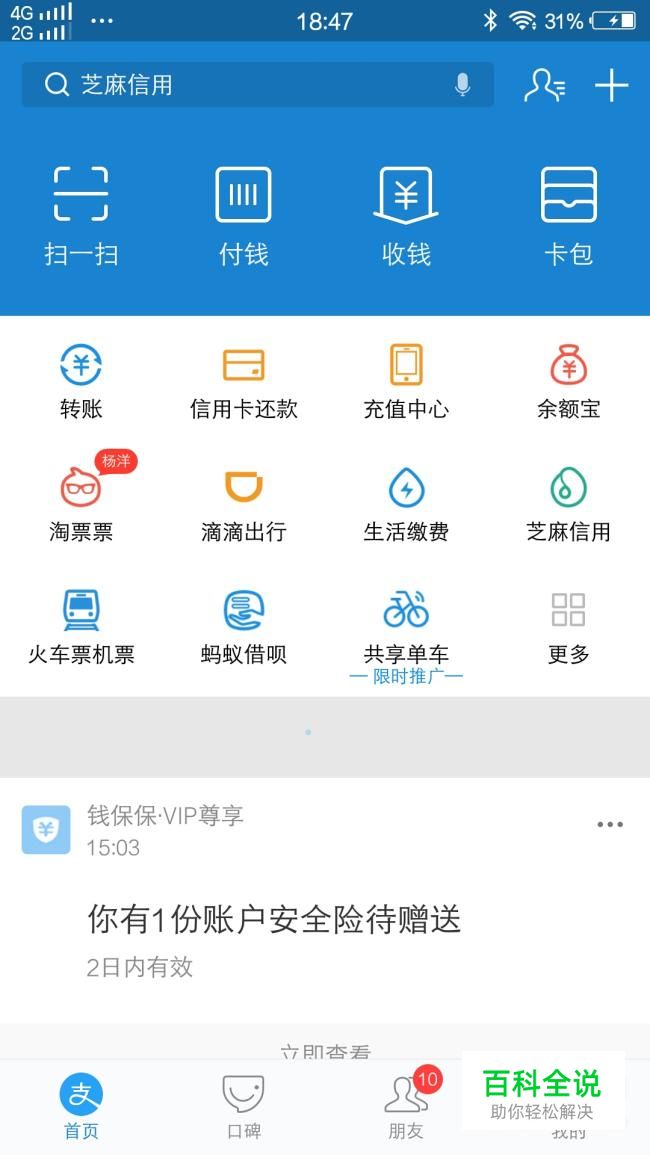Open 蚂蚁借呗
This screenshot has height=1155, width=650.
point(243,627)
